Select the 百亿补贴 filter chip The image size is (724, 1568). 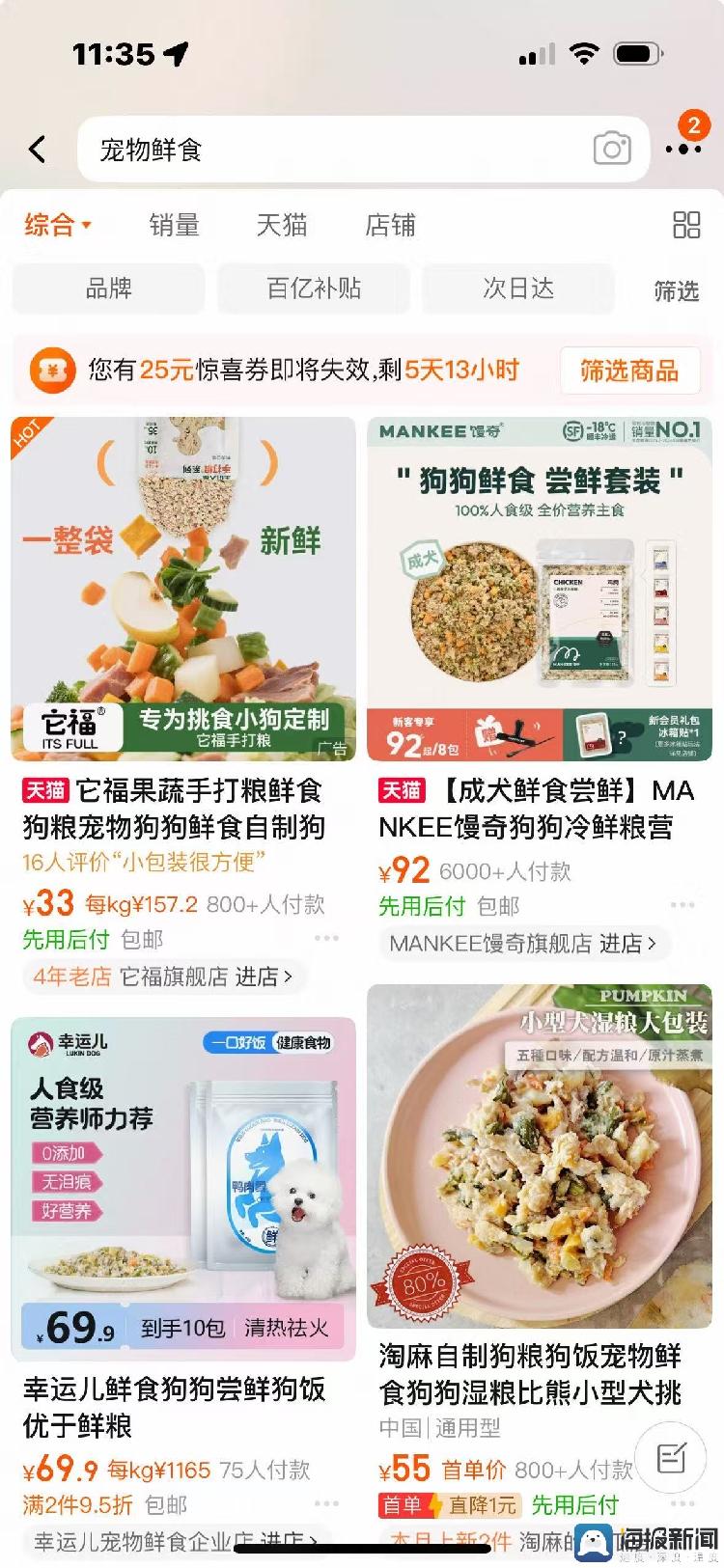(x=314, y=289)
